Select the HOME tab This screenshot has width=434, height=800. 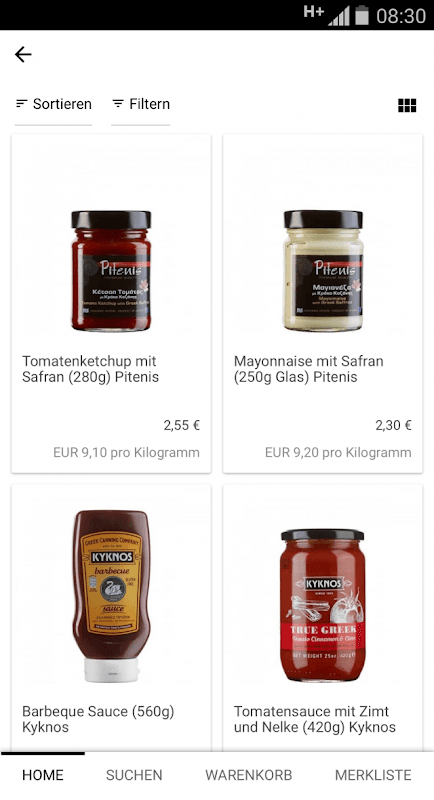click(43, 775)
